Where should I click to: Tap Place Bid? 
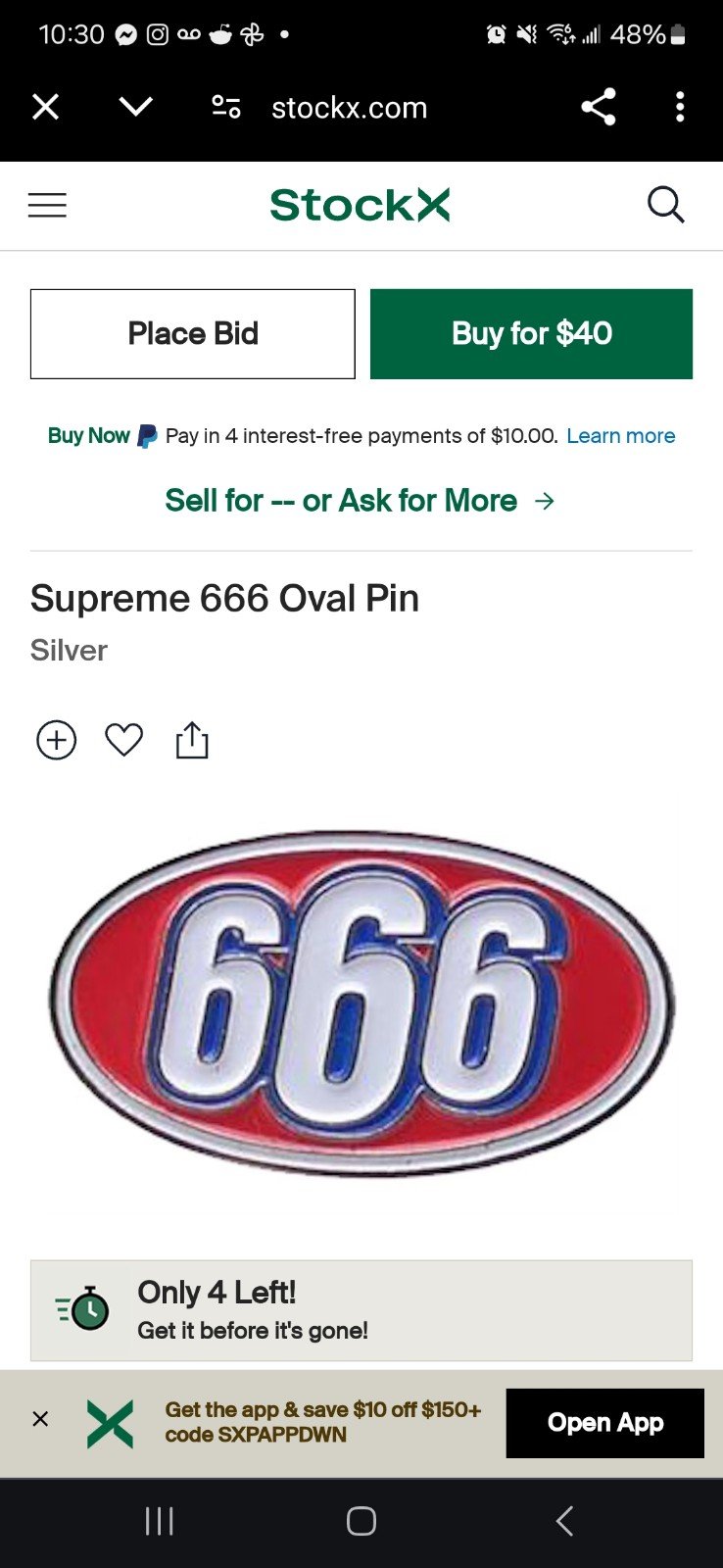[x=193, y=333]
